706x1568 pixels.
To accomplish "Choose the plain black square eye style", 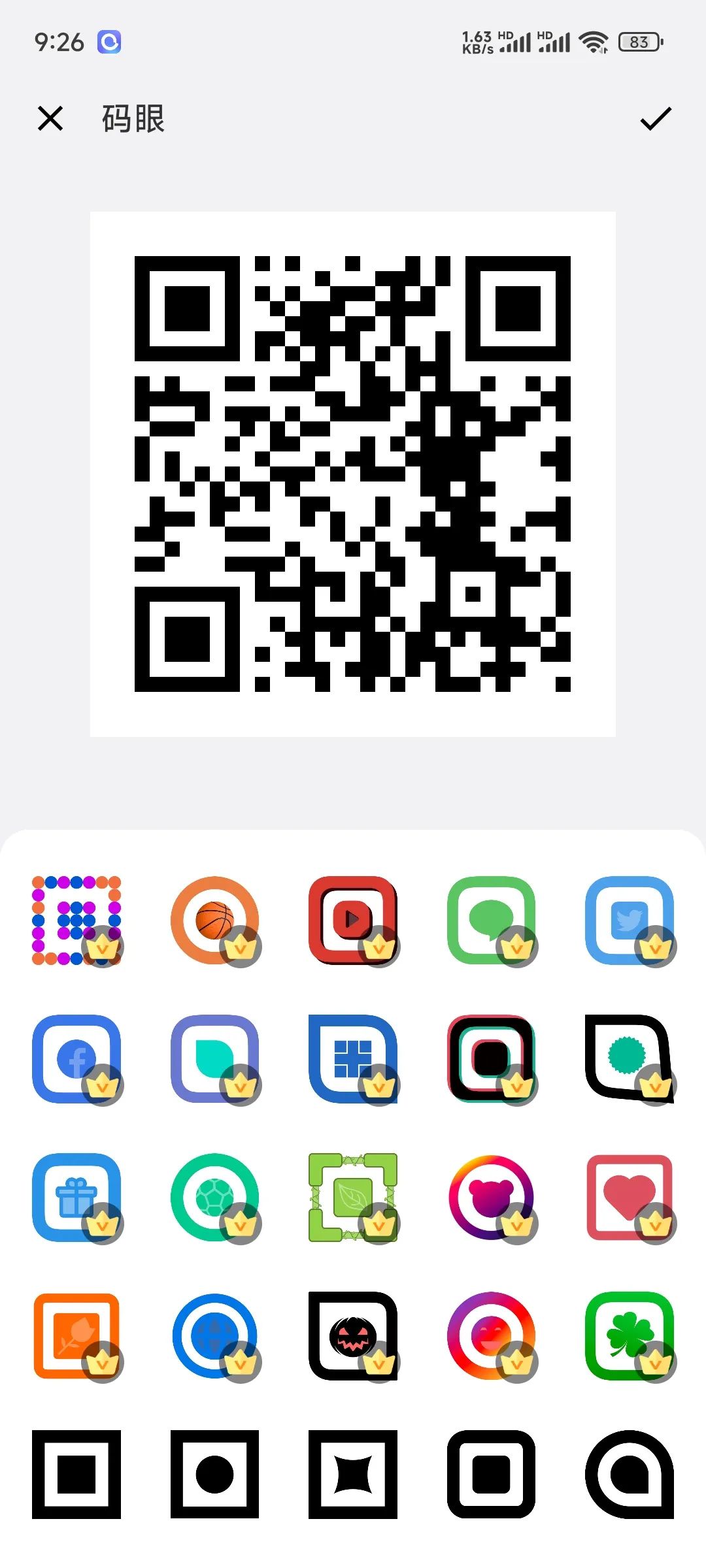I will 76,1474.
